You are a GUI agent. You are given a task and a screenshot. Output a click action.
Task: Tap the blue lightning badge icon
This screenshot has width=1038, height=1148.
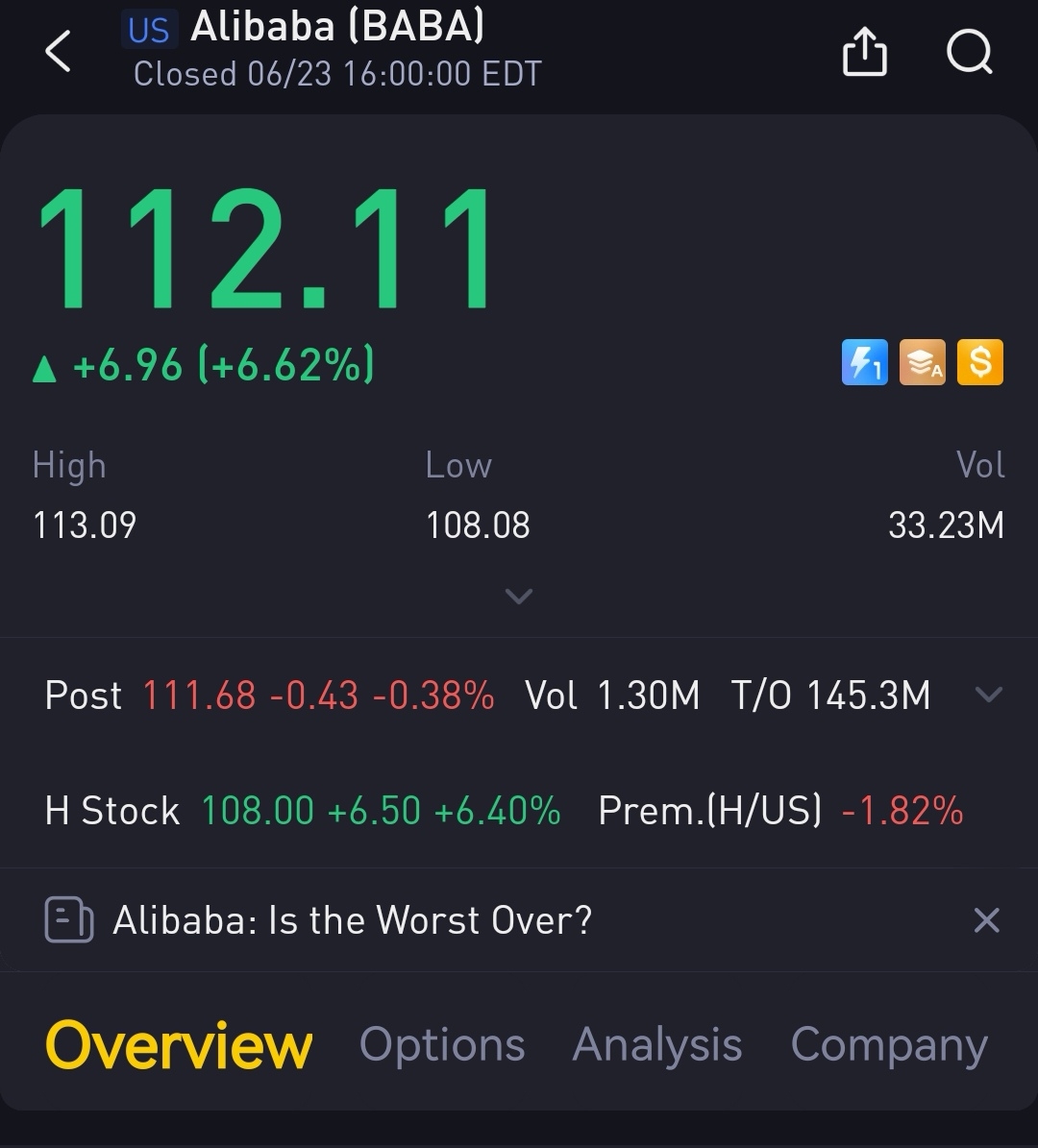pyautogui.click(x=864, y=363)
